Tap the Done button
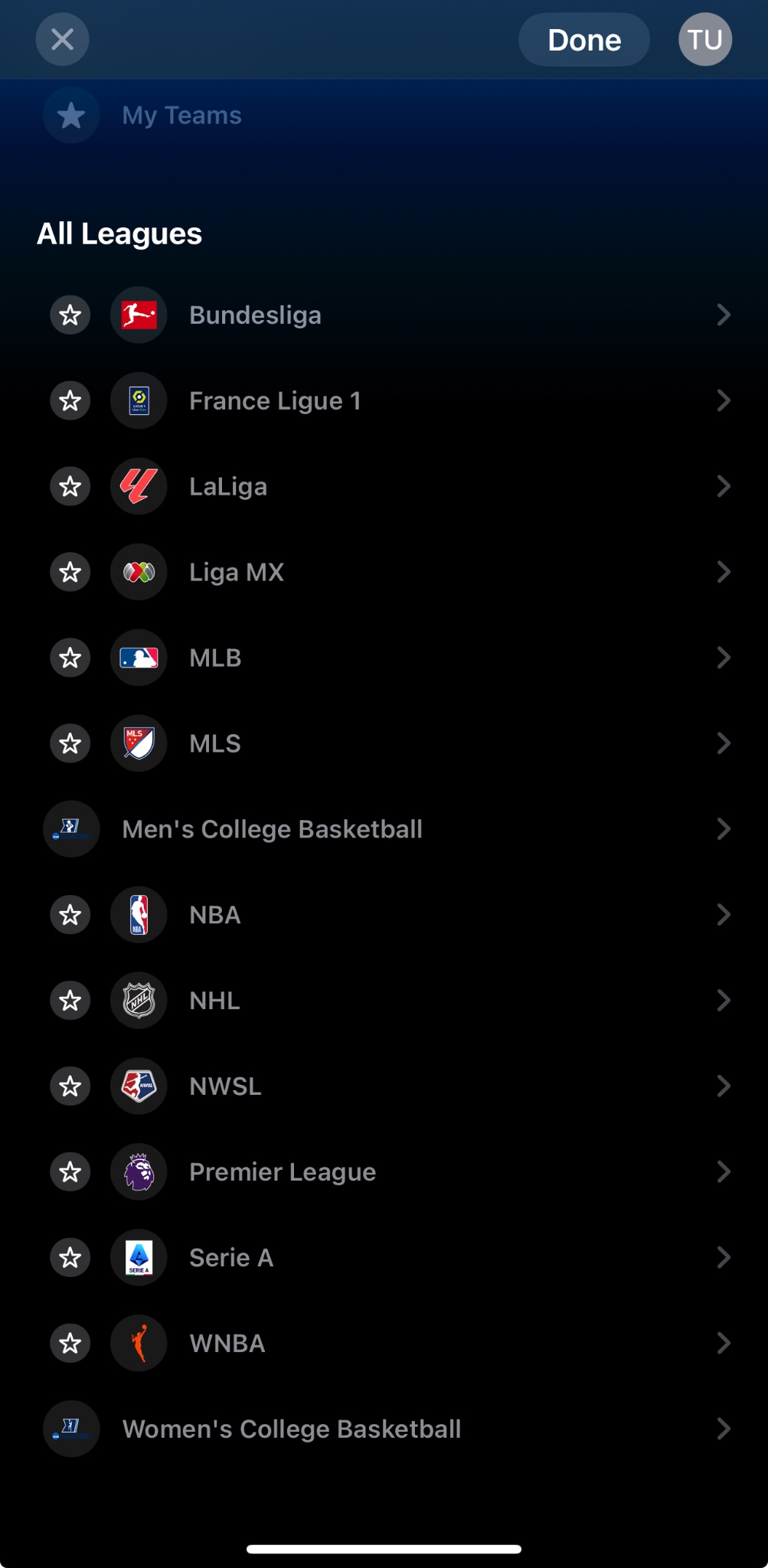768x1568 pixels. [584, 39]
